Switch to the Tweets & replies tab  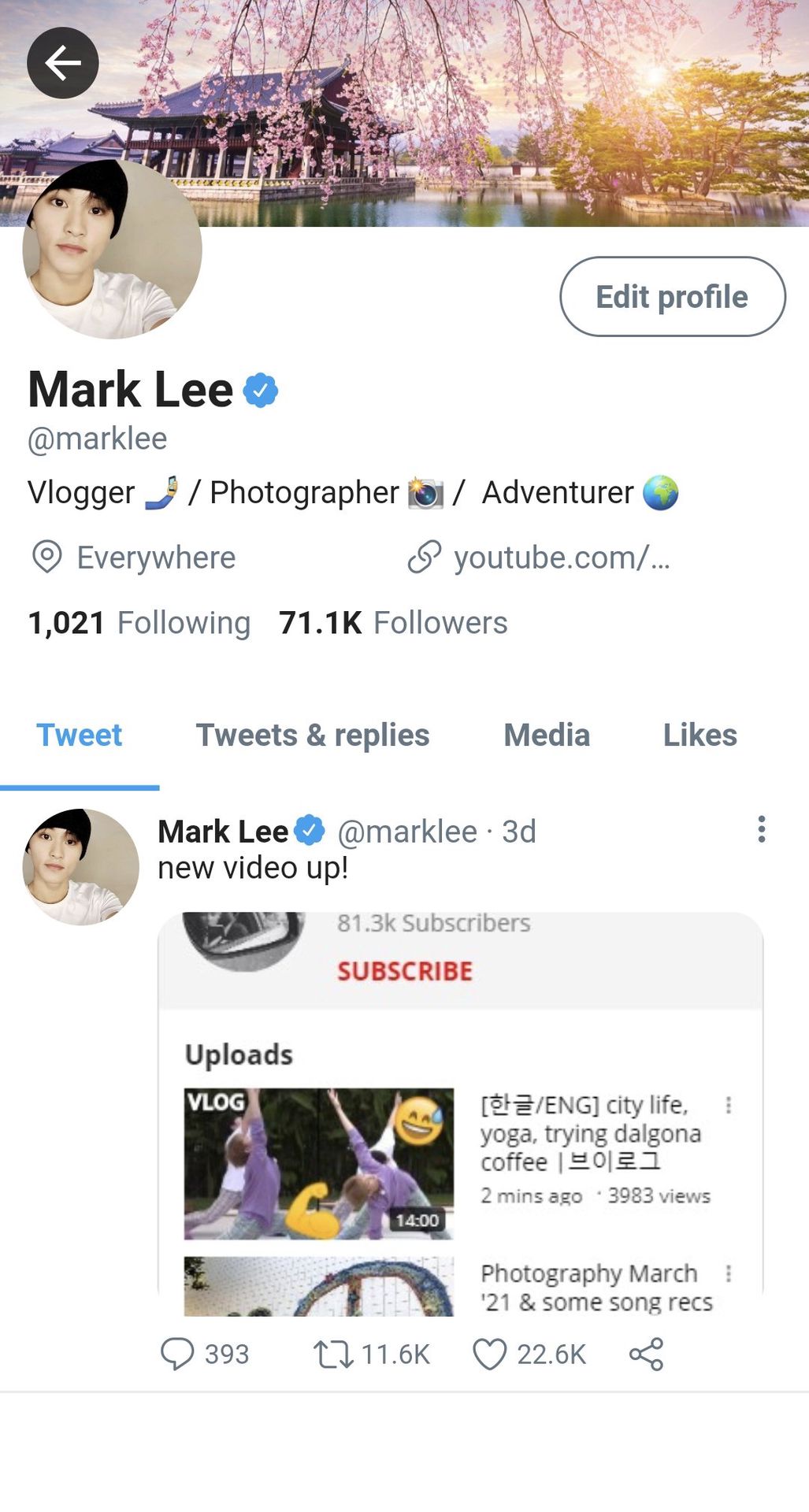click(313, 735)
